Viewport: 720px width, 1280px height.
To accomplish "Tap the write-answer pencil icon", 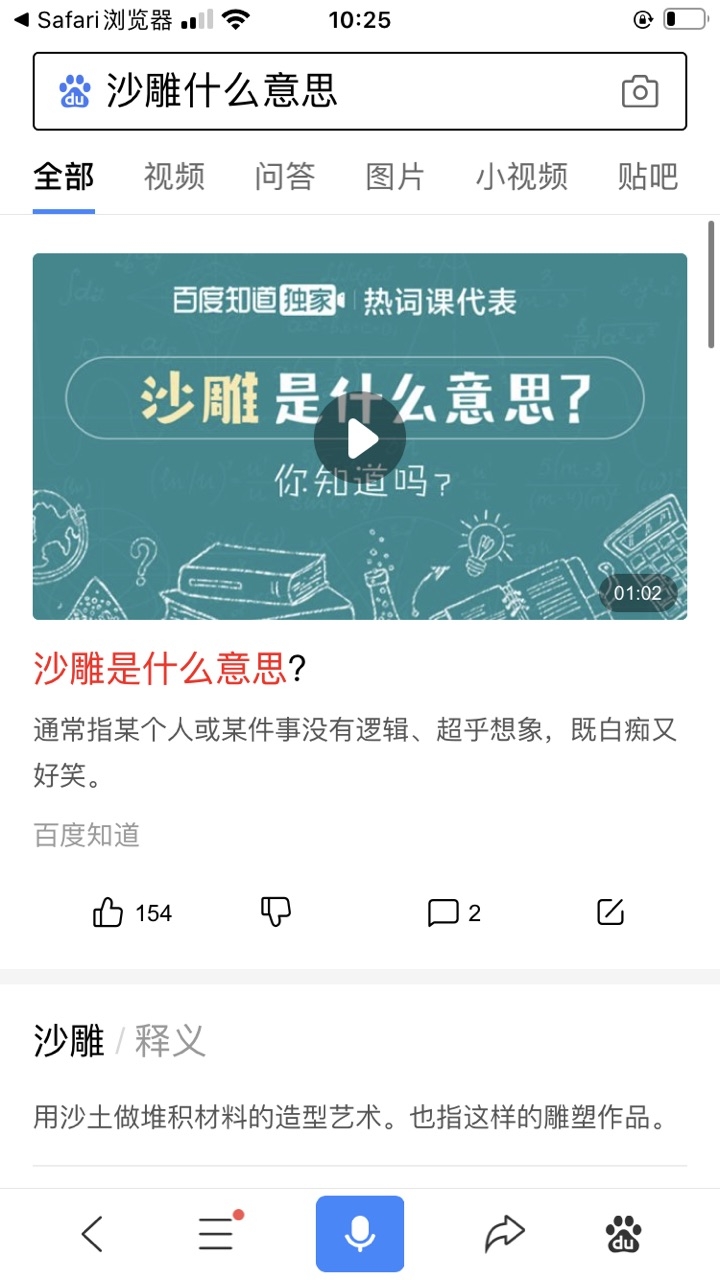I will click(609, 911).
